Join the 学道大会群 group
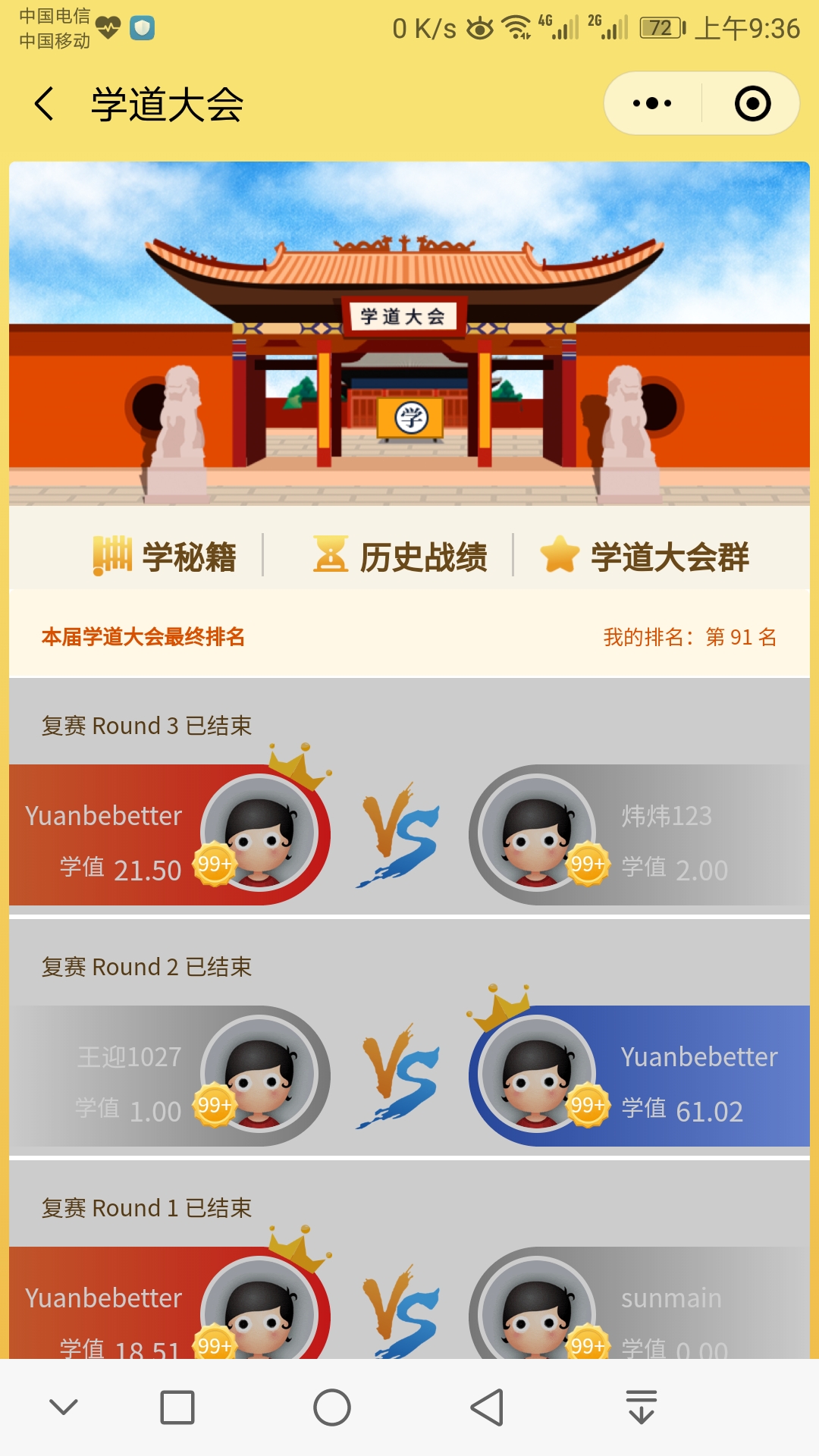Viewport: 819px width, 1456px height. (x=645, y=557)
